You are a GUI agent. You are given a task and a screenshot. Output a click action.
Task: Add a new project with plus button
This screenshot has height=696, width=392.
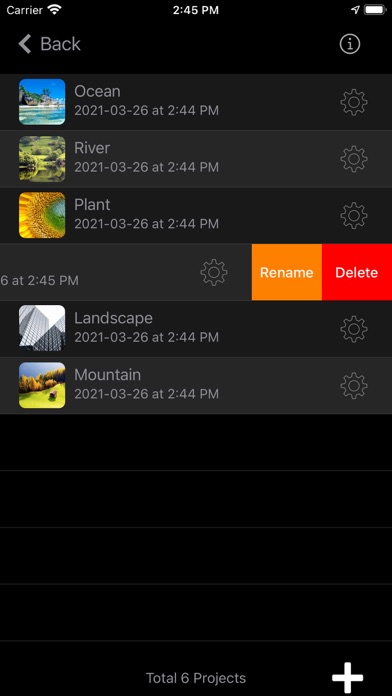348,678
